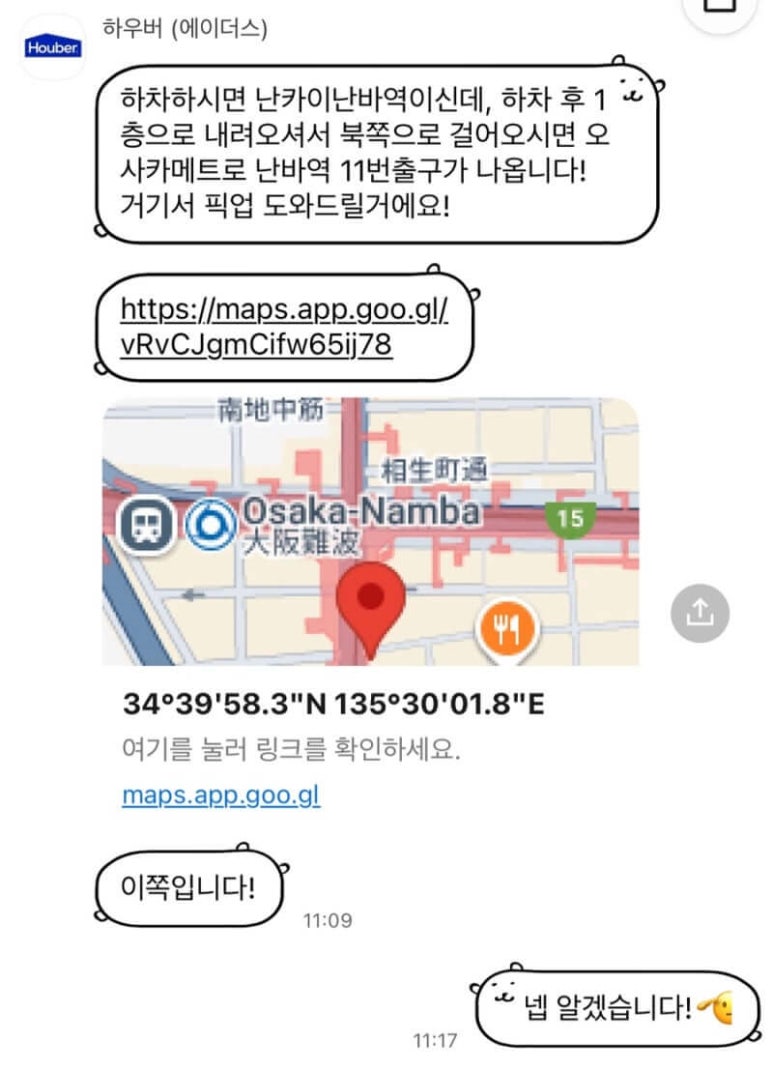Open the Osaka-Namba map preview
Viewport: 773px width, 1070px height.
pyautogui.click(x=371, y=531)
